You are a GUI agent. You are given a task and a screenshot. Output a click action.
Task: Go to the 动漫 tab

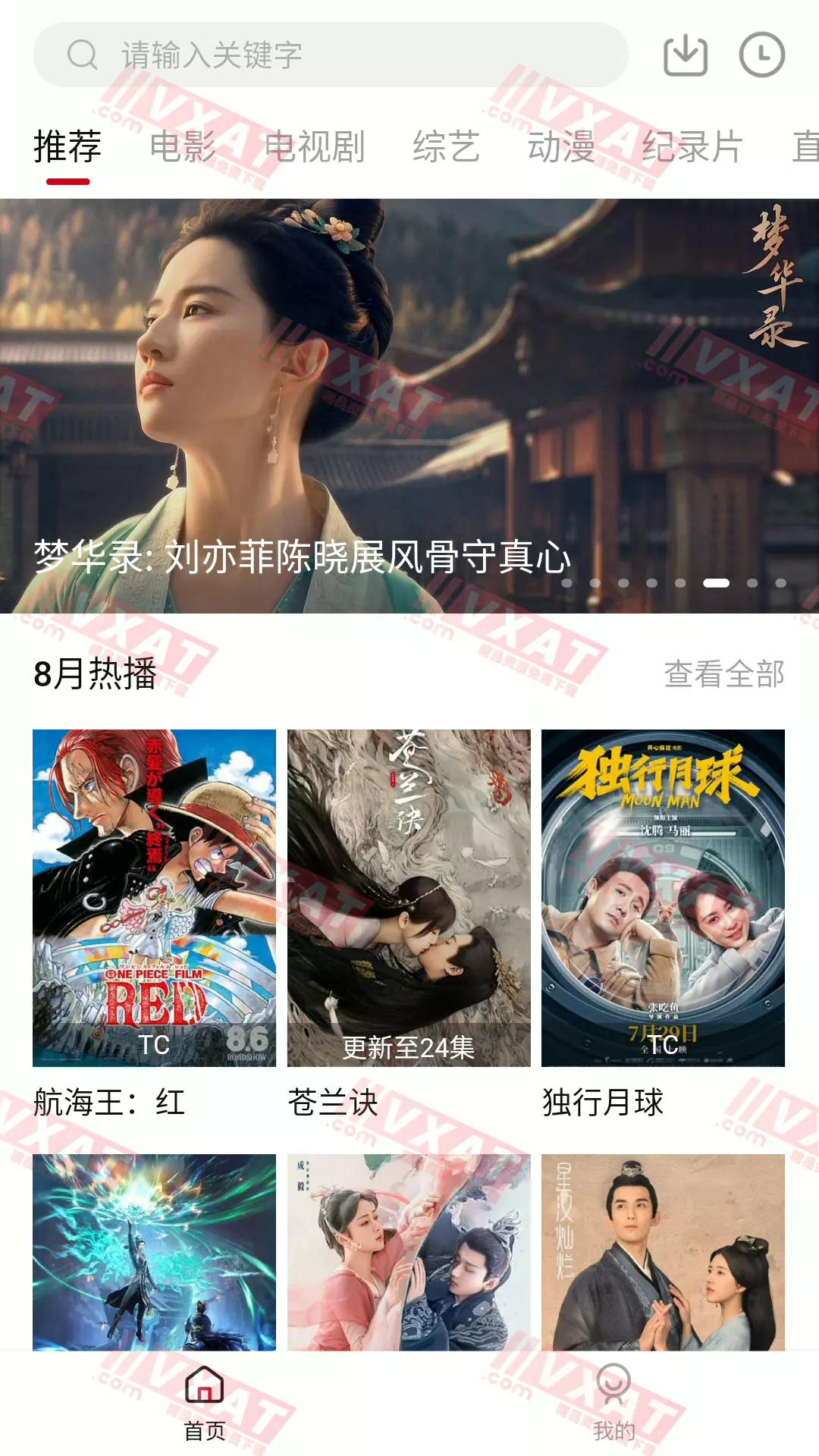pos(561,146)
